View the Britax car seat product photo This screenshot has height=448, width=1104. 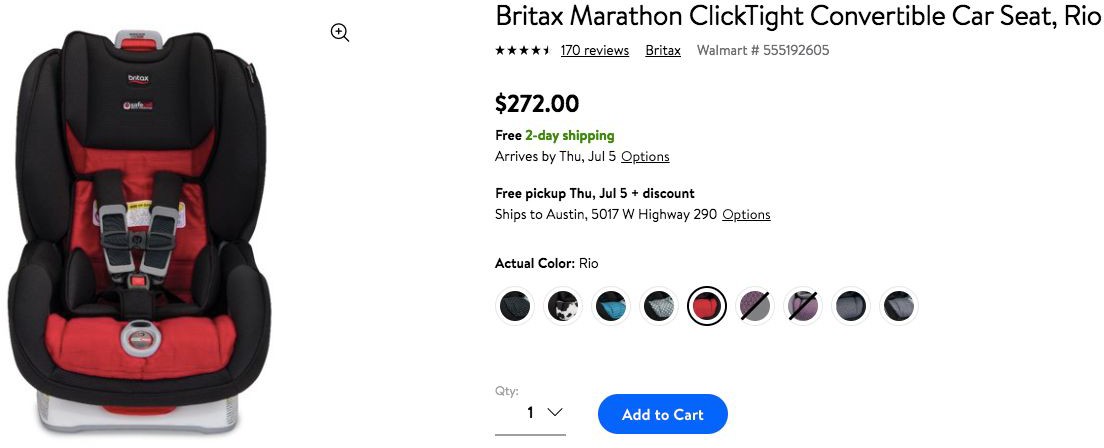point(140,230)
